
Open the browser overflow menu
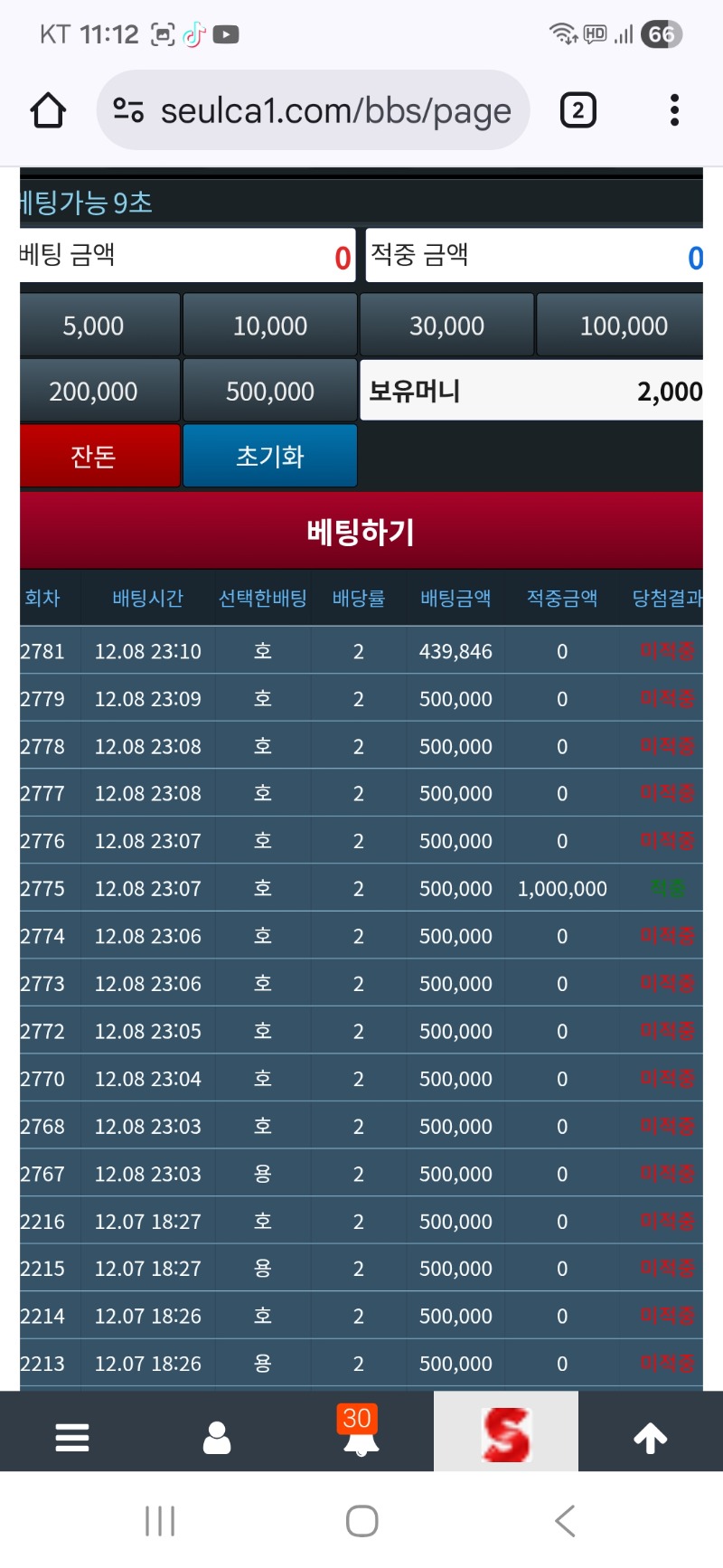(674, 110)
